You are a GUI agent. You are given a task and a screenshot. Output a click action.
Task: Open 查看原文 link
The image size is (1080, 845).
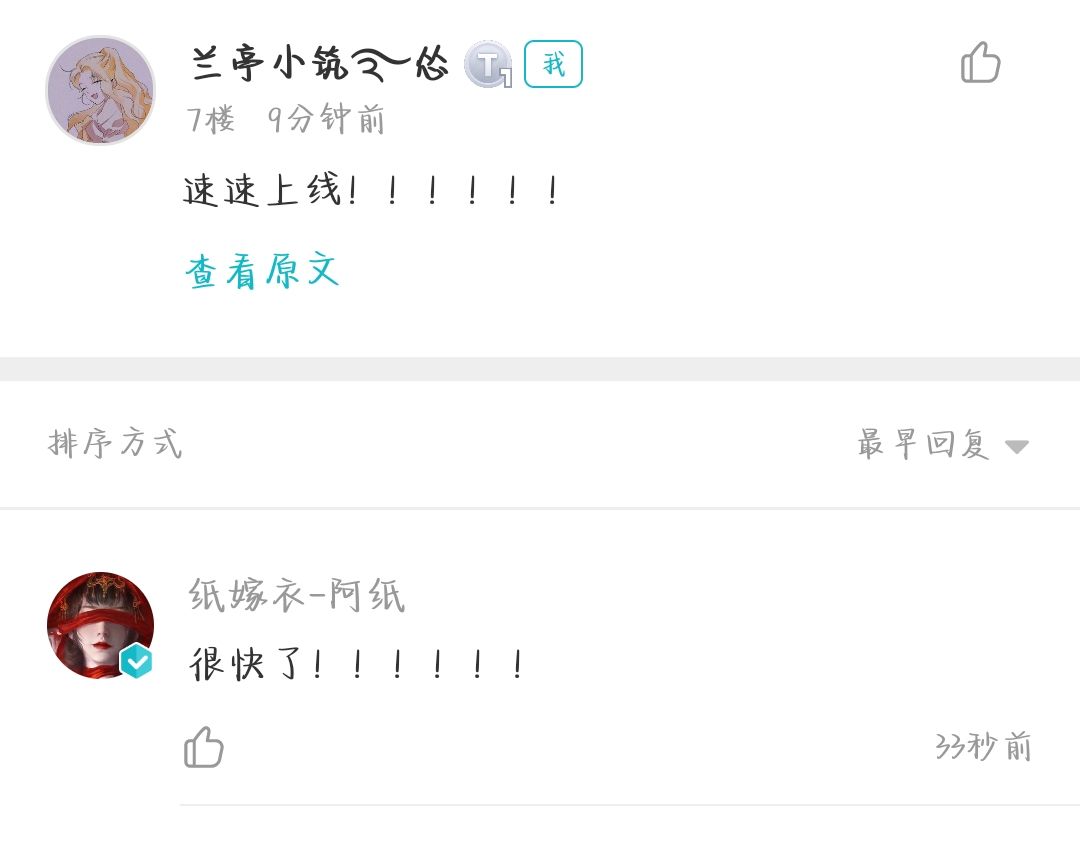262,271
